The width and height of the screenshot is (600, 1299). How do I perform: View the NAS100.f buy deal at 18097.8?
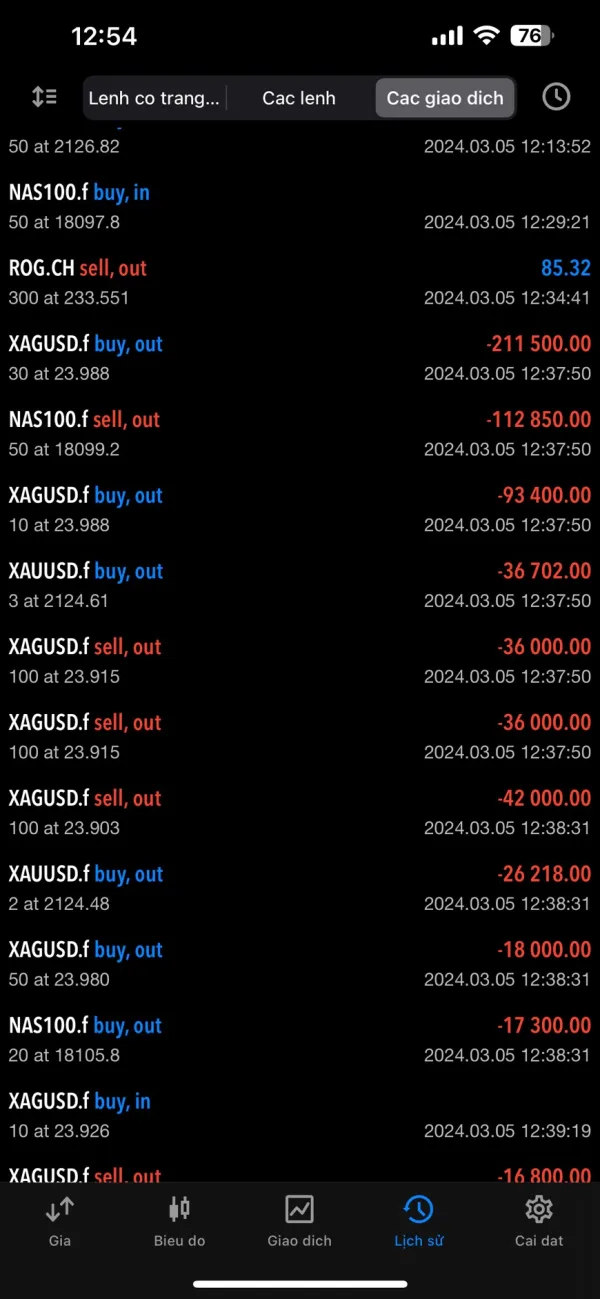pyautogui.click(x=300, y=206)
